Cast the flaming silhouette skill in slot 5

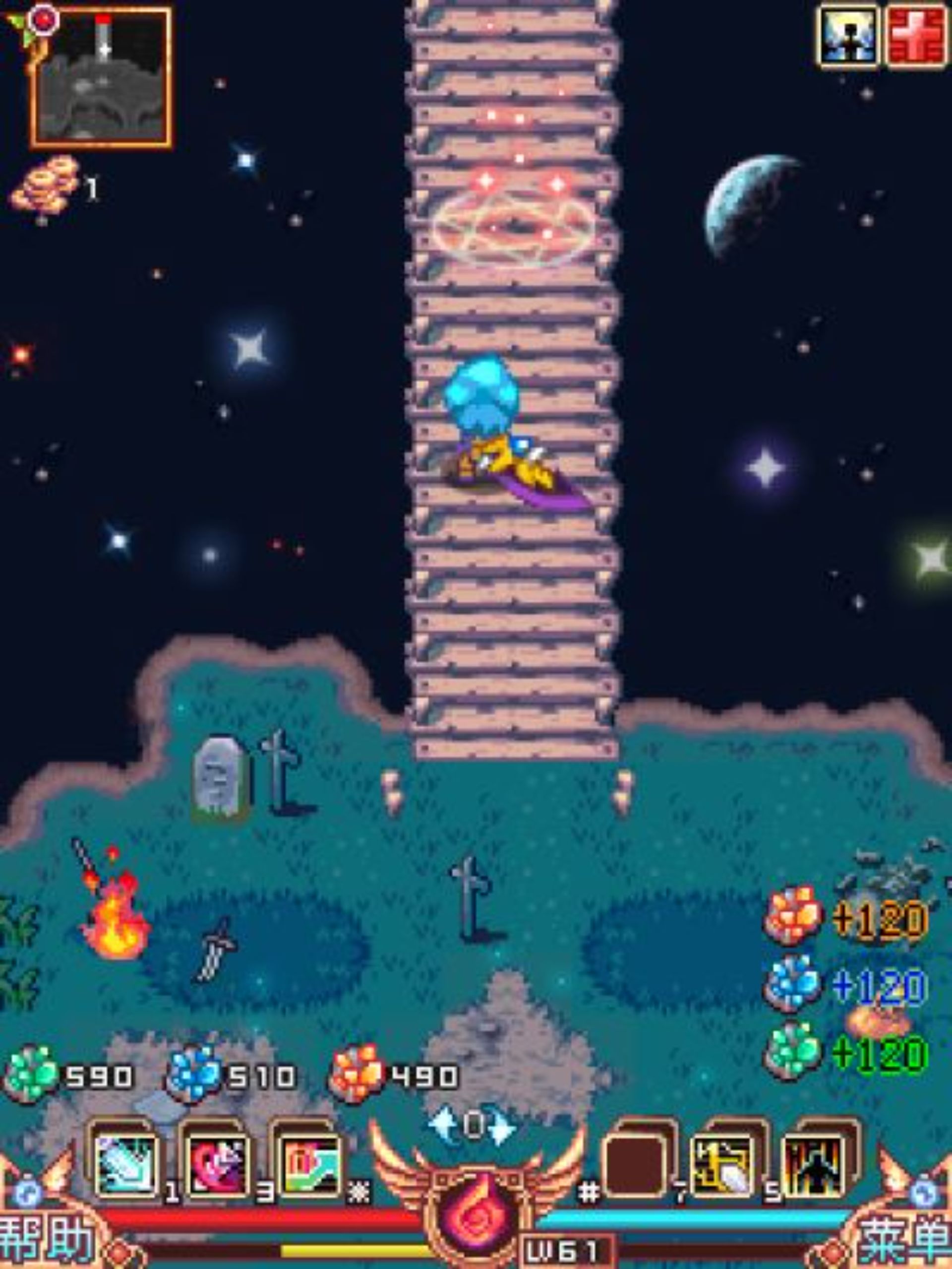(x=813, y=1165)
